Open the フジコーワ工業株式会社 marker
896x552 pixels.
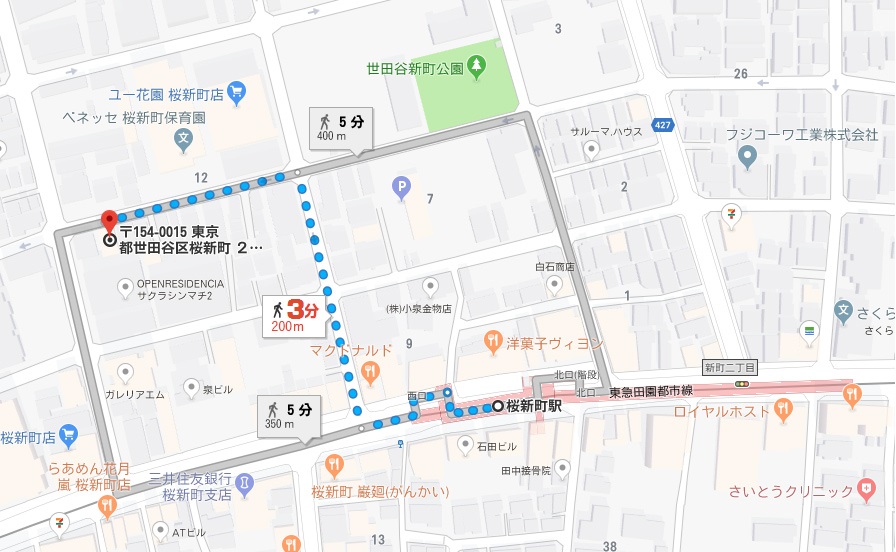(748, 156)
